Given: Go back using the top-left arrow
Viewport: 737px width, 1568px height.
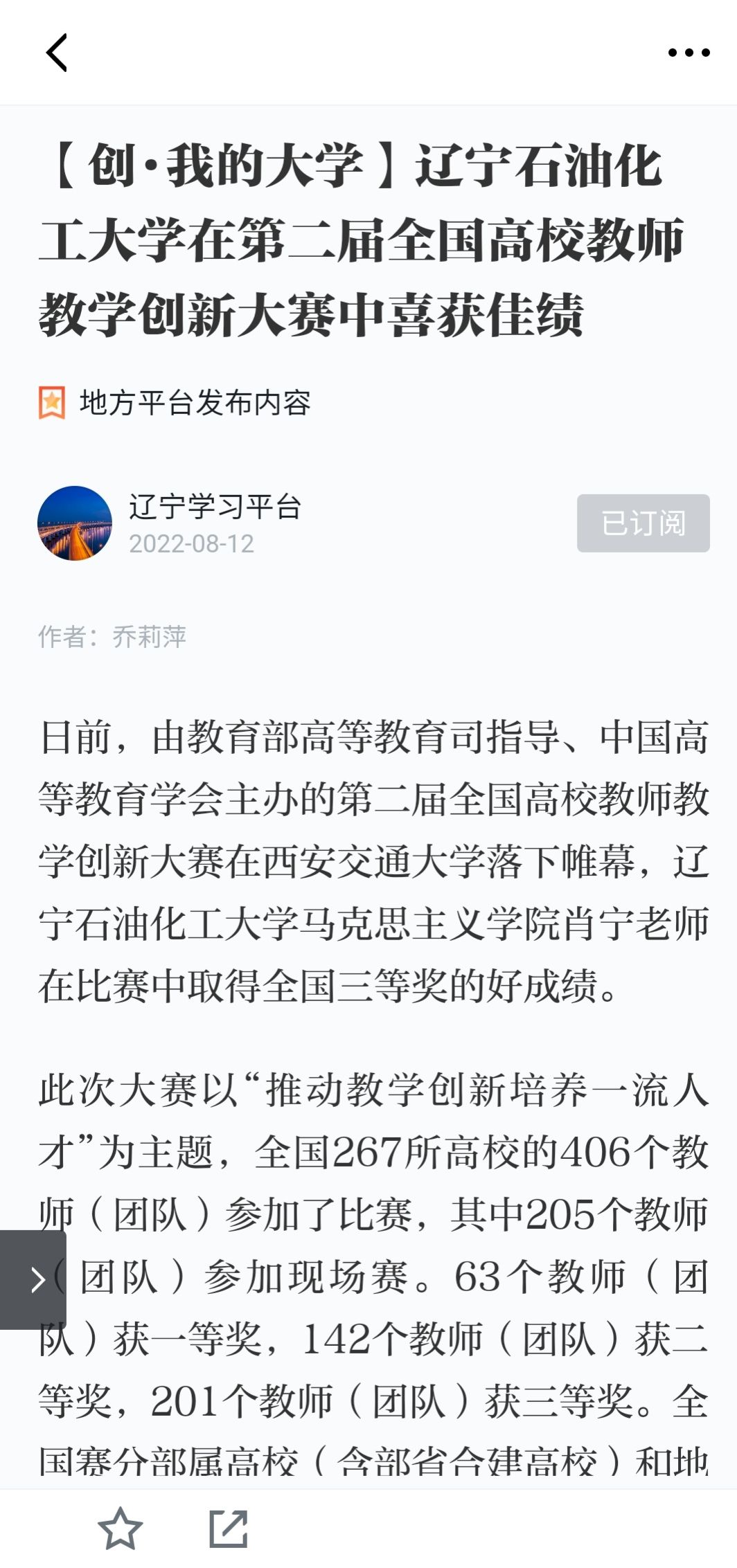Looking at the screenshot, I should click(x=57, y=53).
